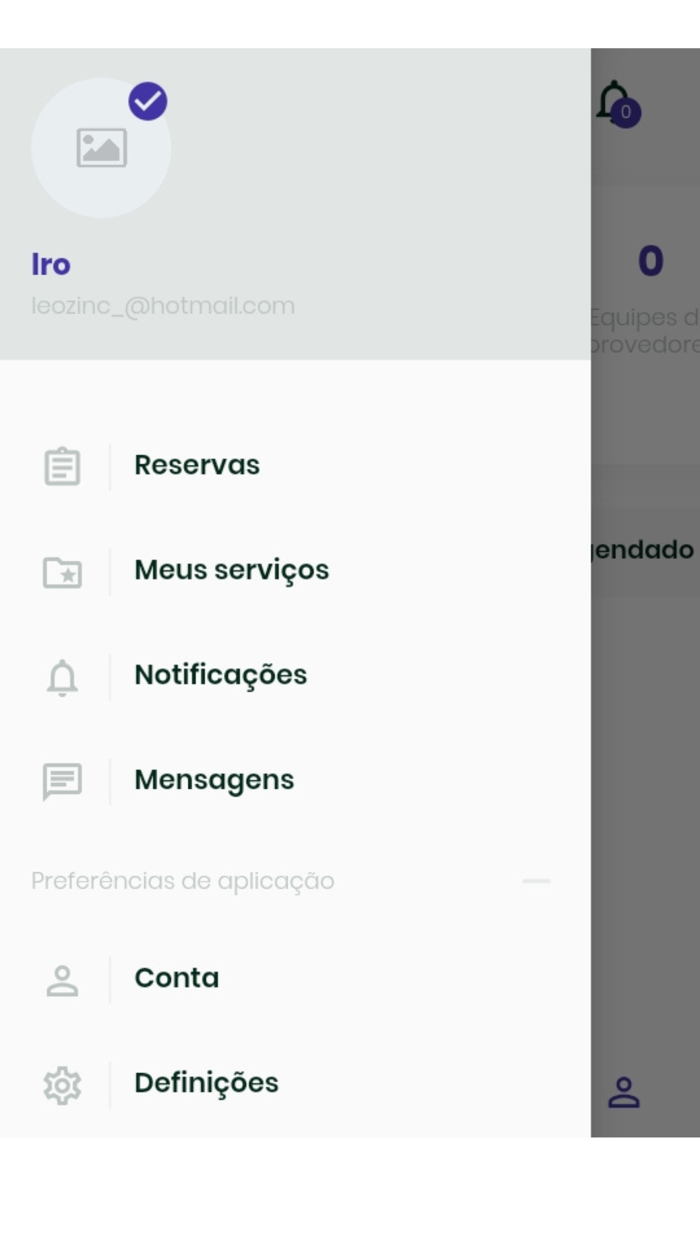Select Definições in the drawer
Viewport: 700px width, 1244px height.
[206, 1084]
